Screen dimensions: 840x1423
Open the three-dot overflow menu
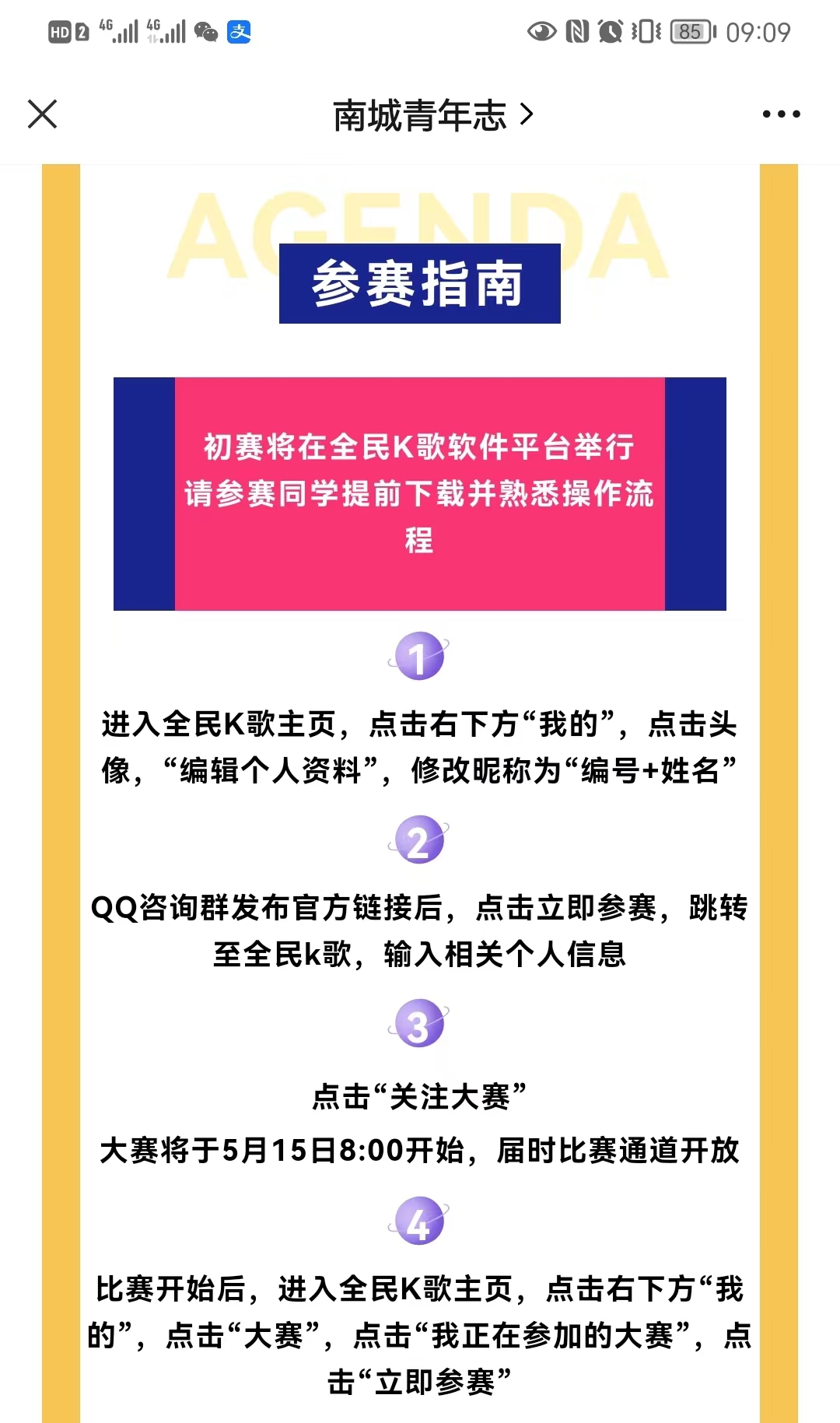[781, 114]
